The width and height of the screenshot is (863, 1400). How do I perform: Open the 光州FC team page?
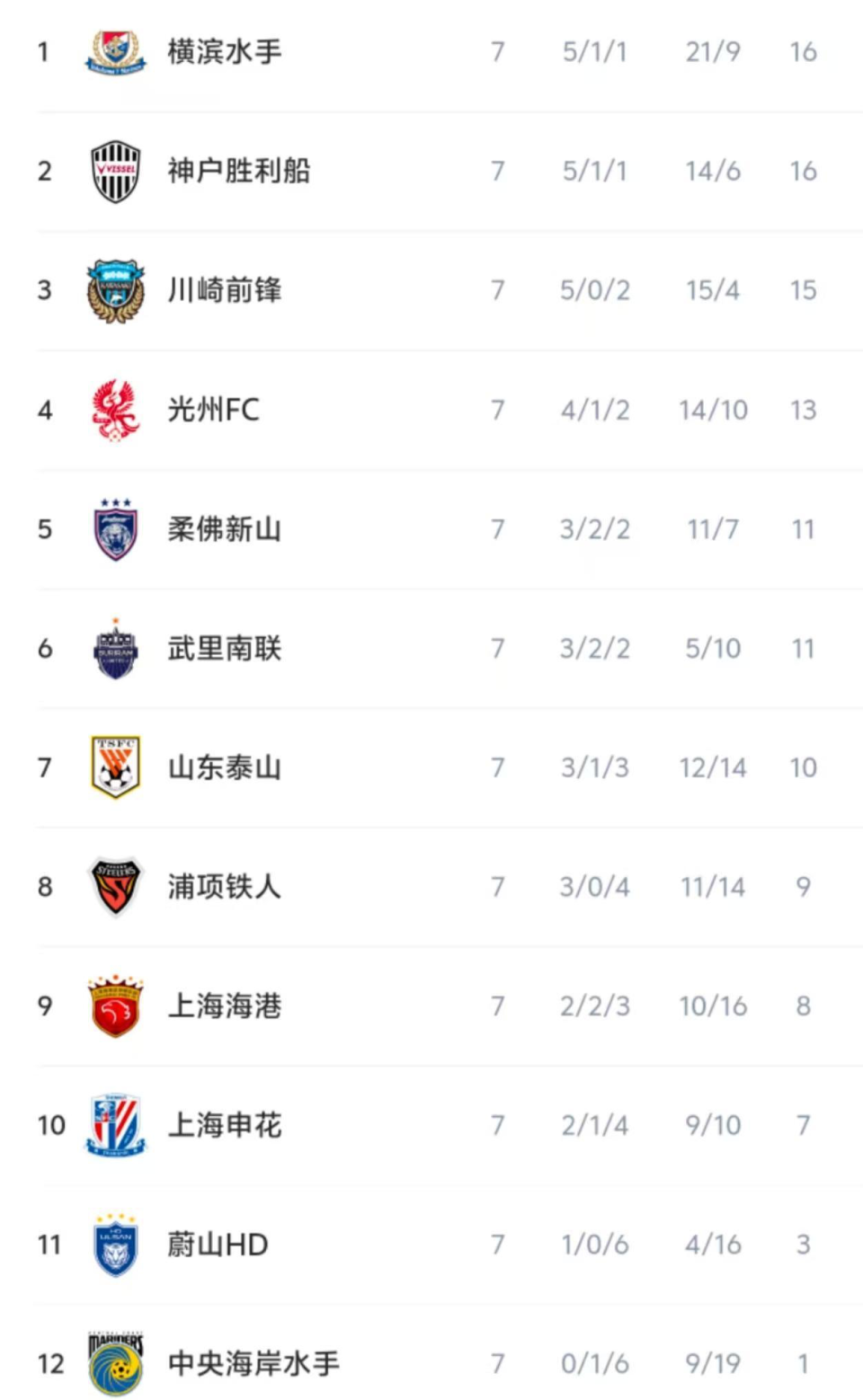tap(431, 410)
